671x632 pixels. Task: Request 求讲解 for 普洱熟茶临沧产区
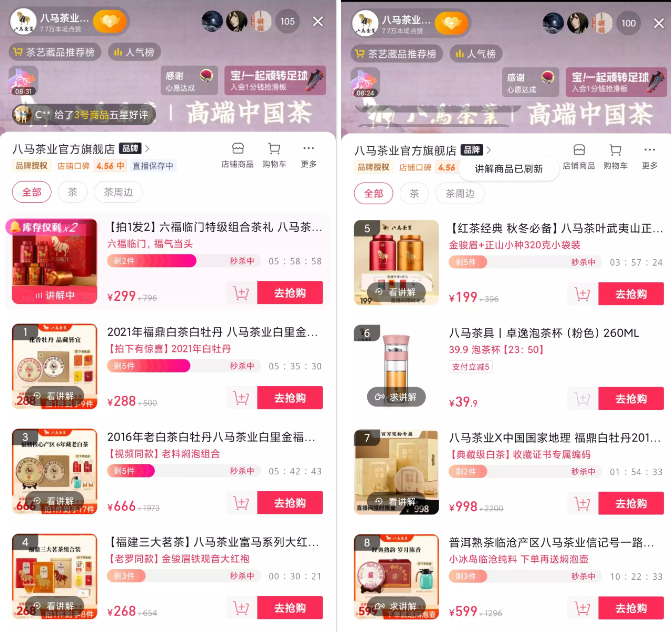click(395, 606)
